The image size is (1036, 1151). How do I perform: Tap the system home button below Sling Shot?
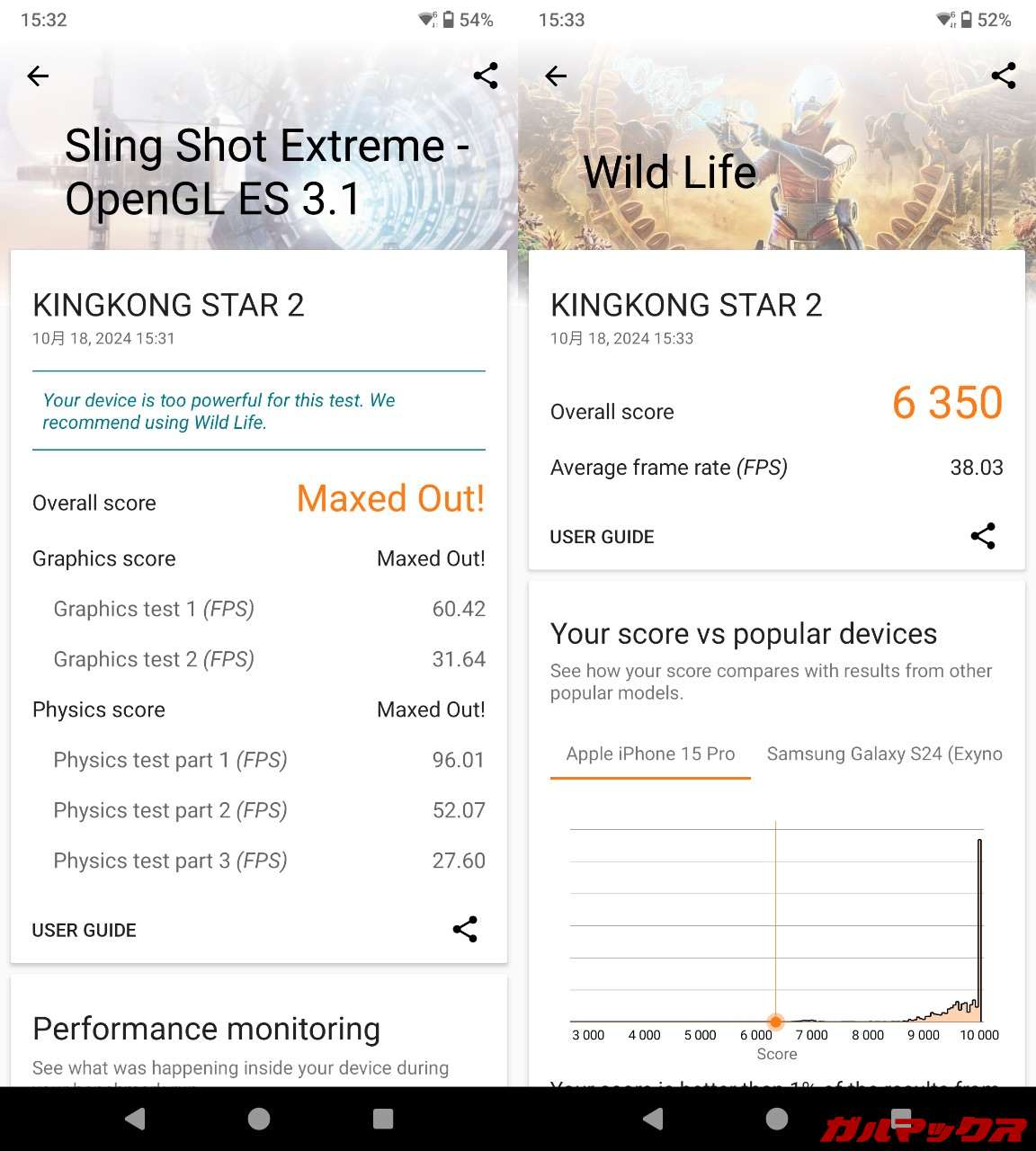[x=259, y=1119]
